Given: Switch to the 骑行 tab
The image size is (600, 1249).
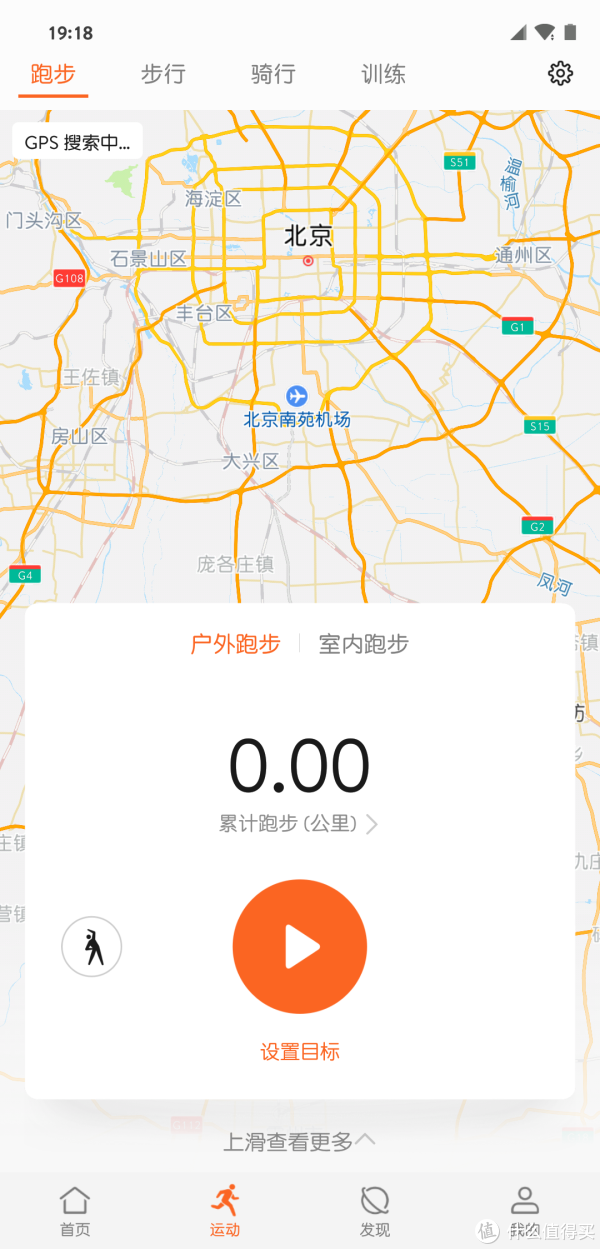Looking at the screenshot, I should pos(273,74).
